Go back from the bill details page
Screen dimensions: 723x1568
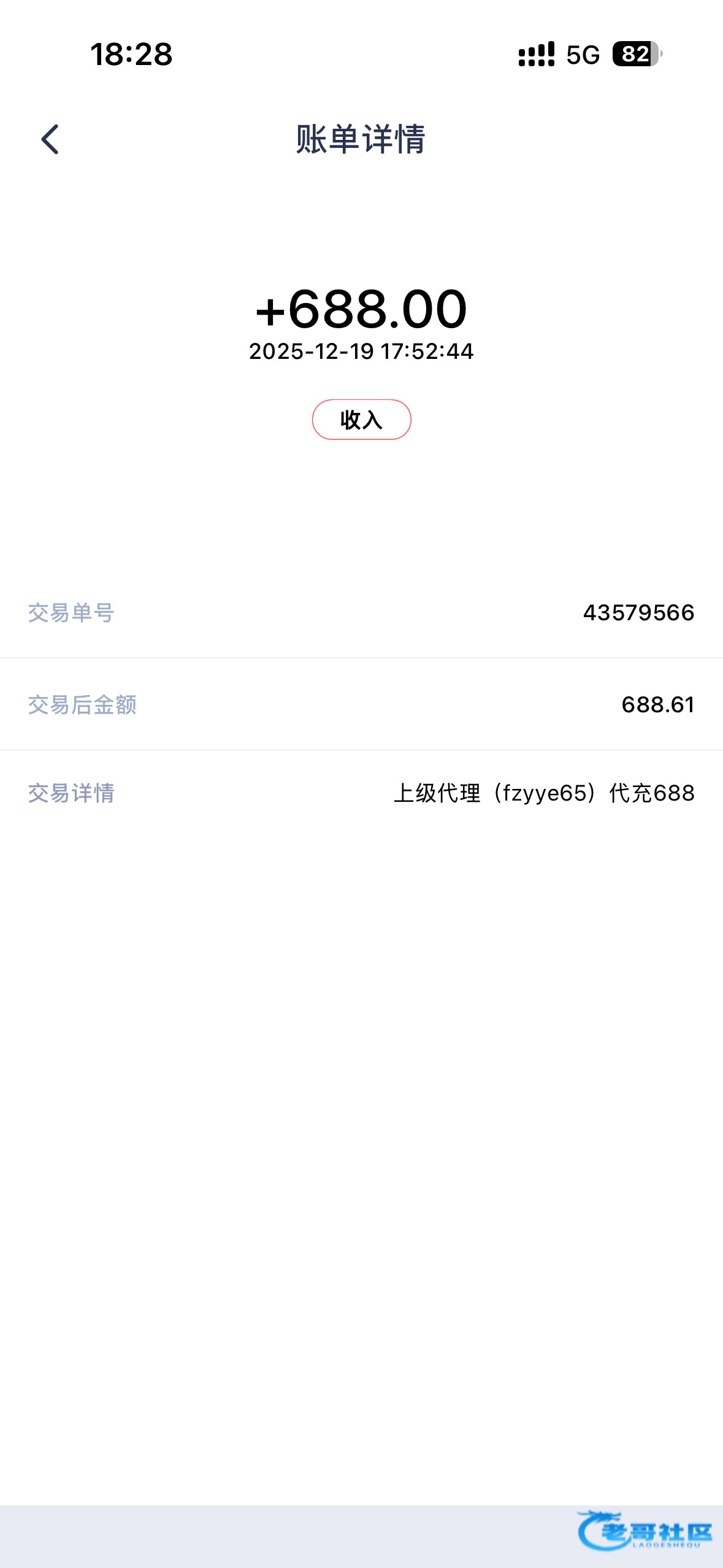click(x=50, y=139)
